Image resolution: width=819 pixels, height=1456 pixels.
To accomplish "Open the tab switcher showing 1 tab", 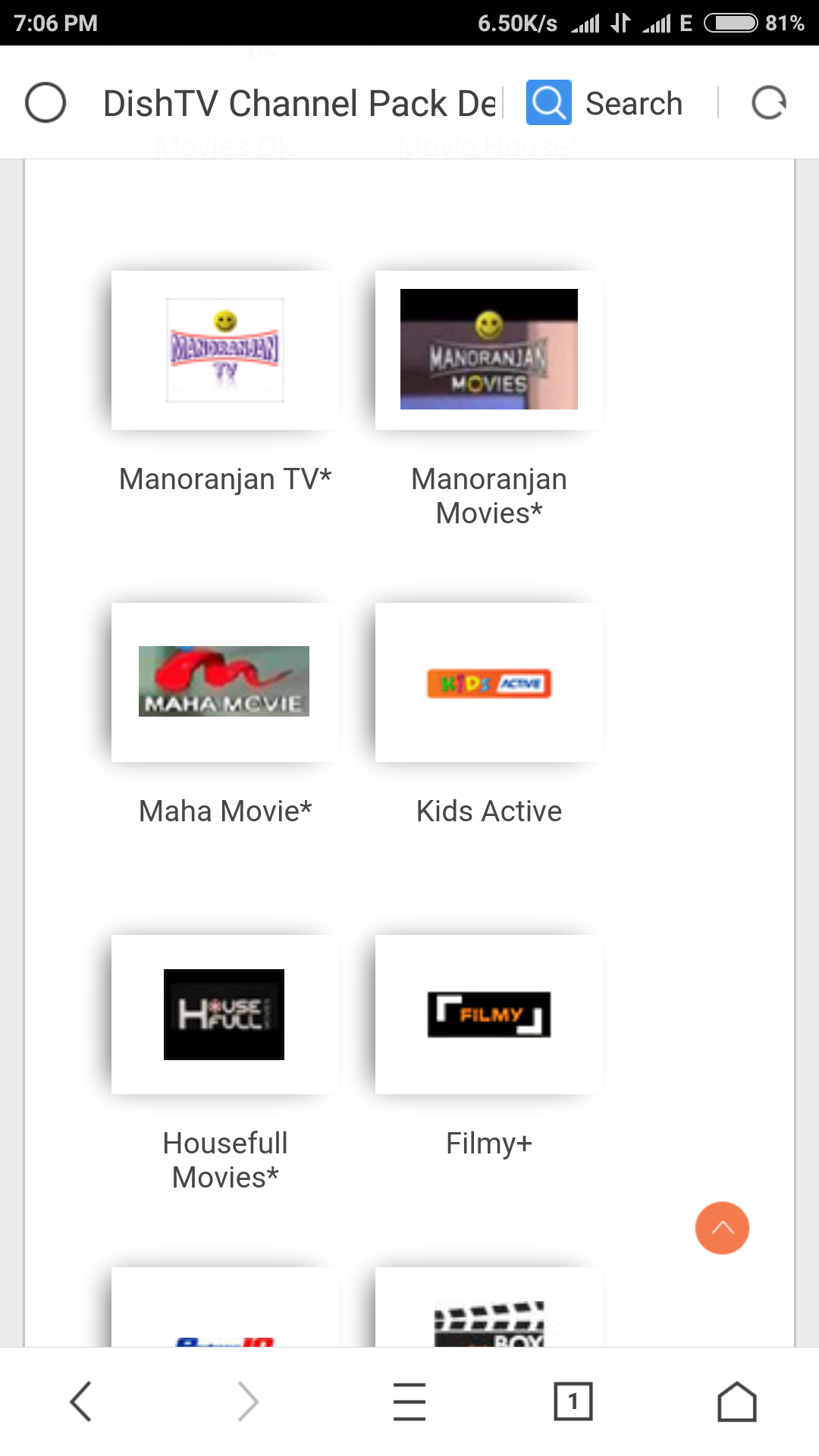I will [573, 1401].
